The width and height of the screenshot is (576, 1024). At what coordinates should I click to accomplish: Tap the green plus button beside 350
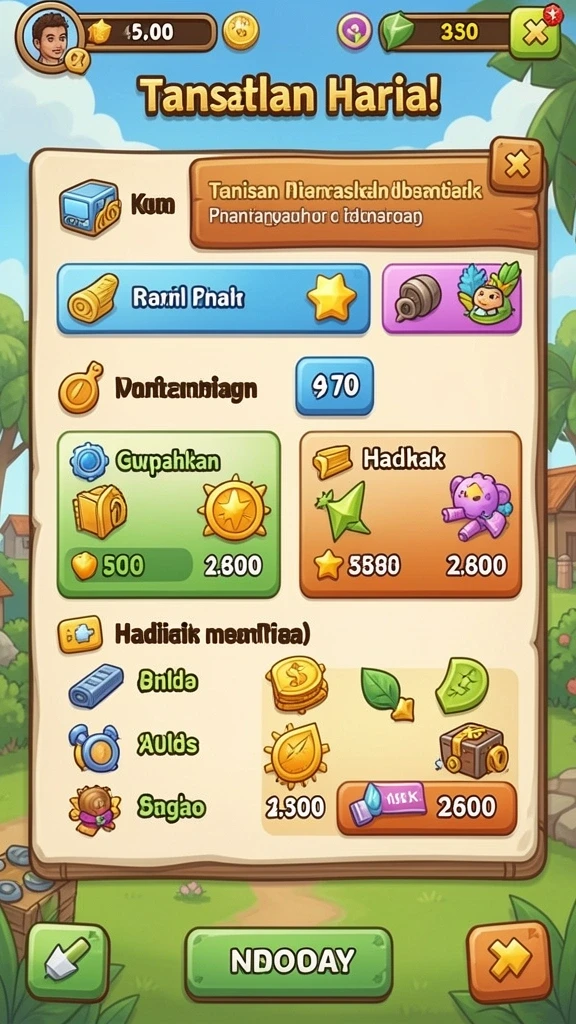[x=535, y=32]
